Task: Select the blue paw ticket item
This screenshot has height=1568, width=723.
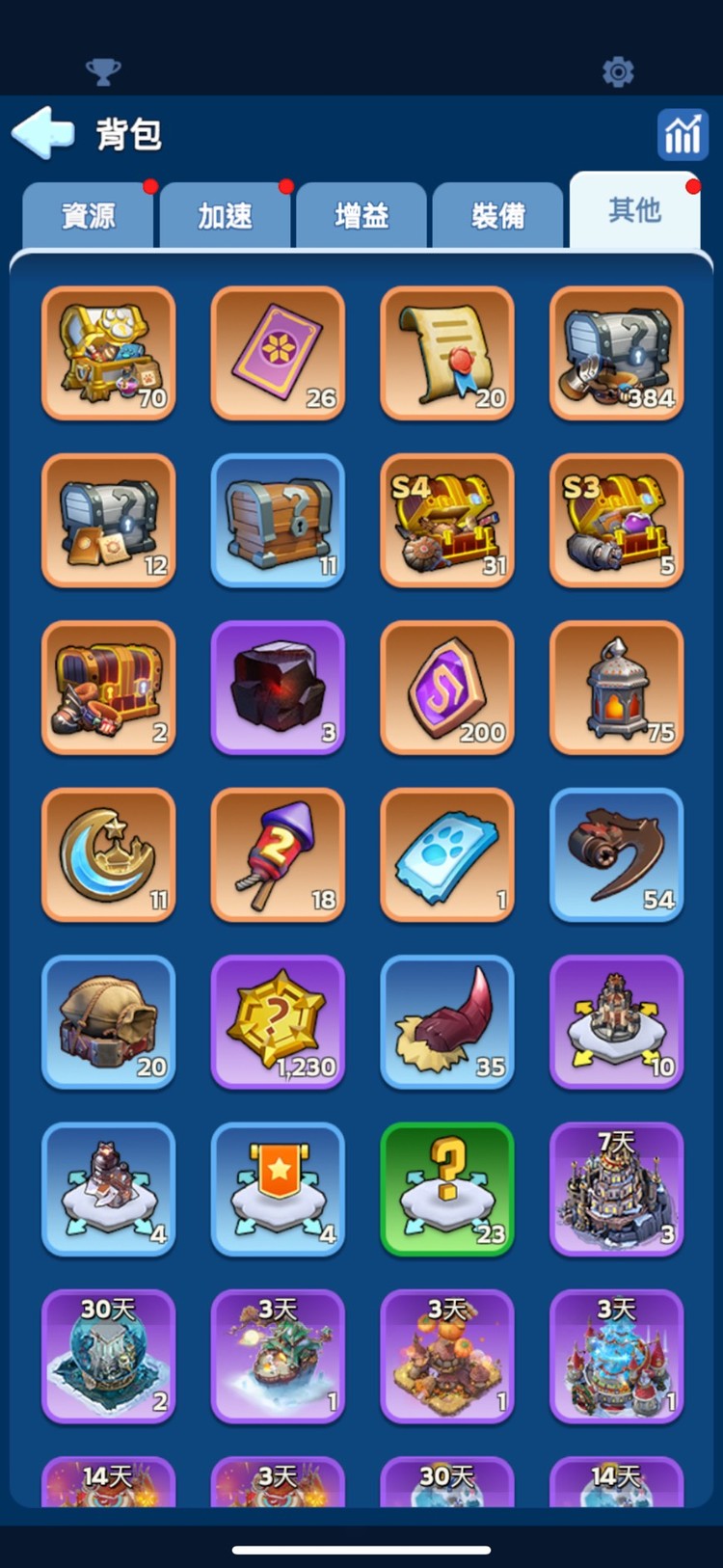Action: 446,854
